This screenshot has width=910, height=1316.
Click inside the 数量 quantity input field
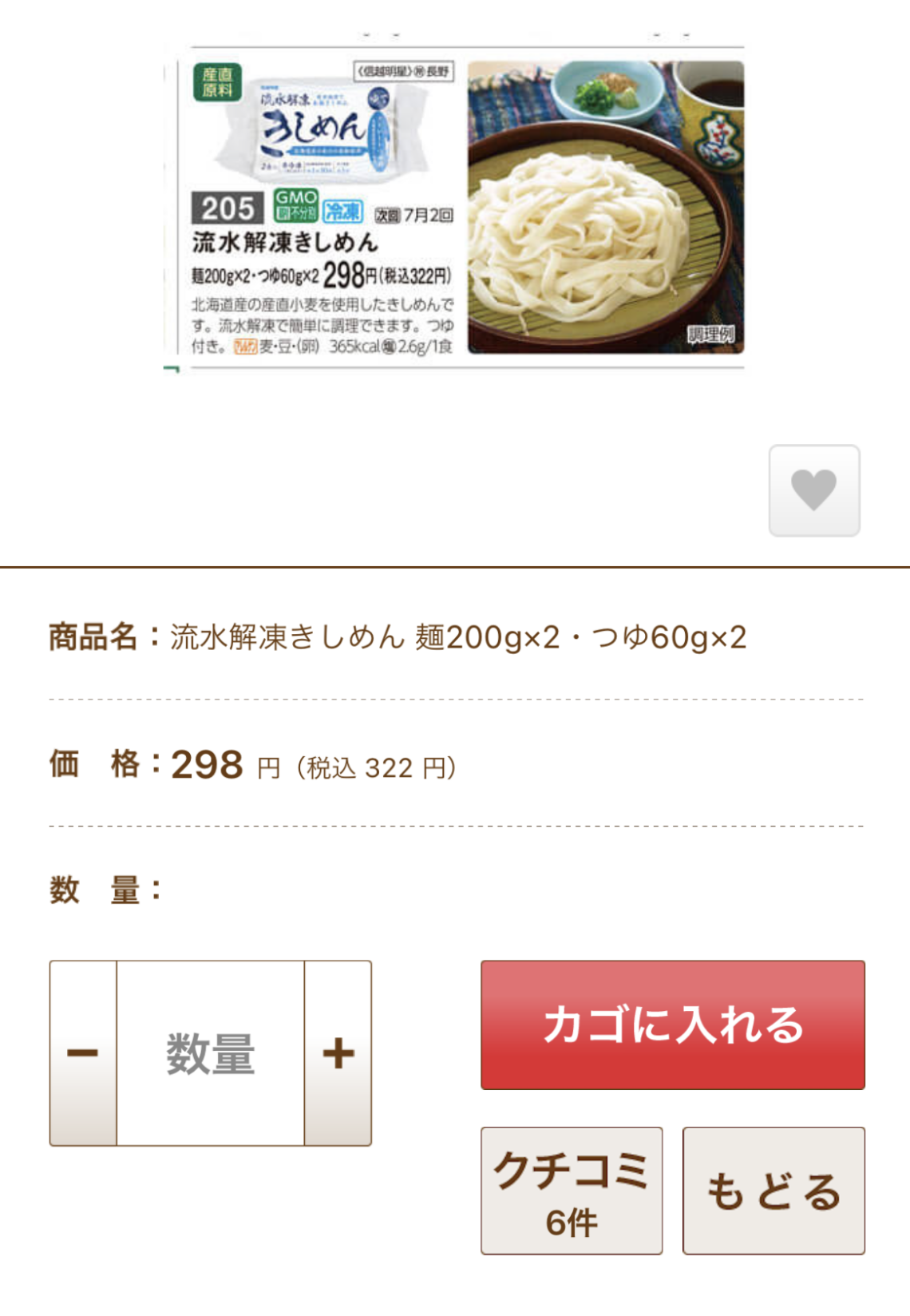[x=211, y=1054]
